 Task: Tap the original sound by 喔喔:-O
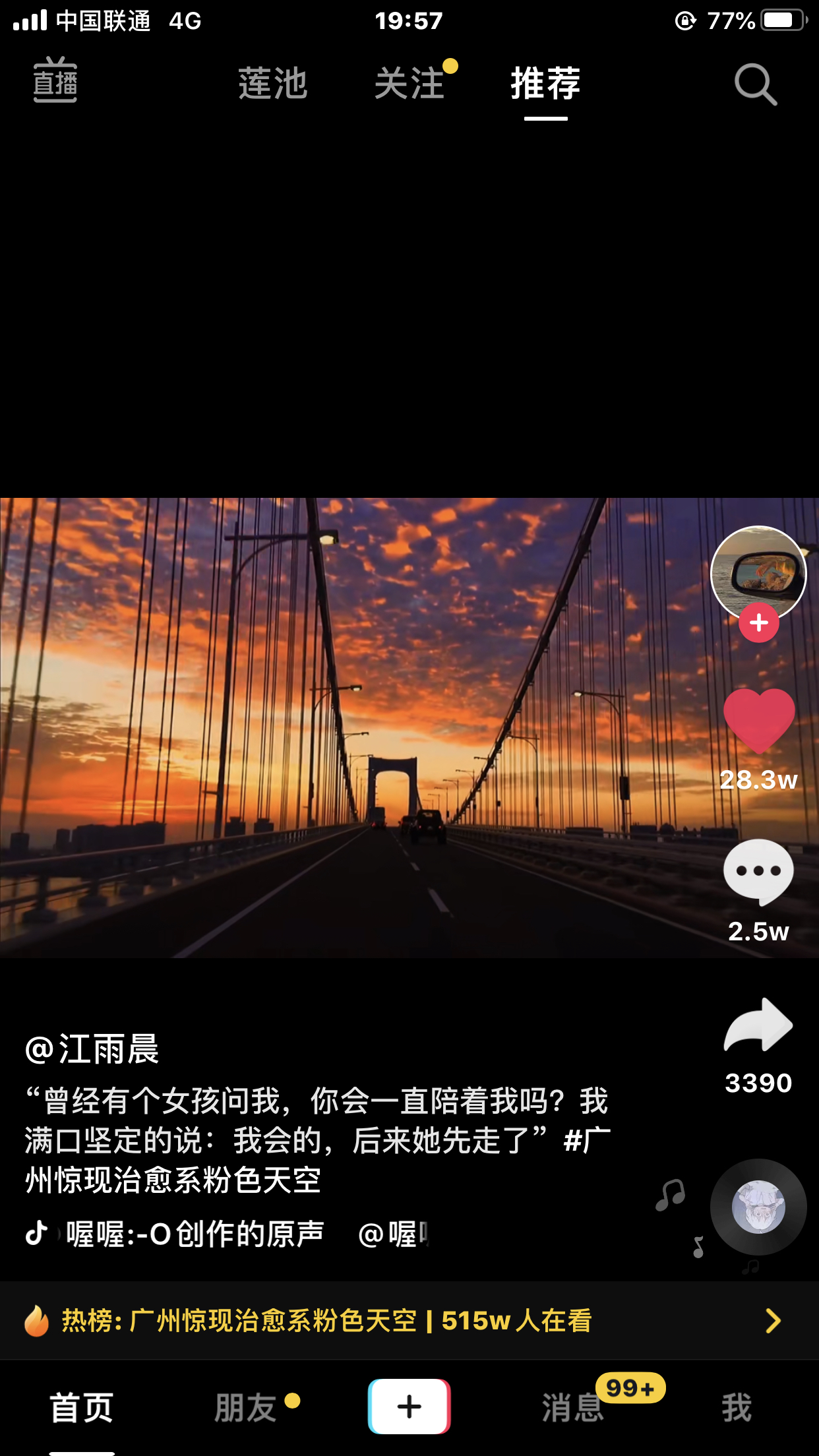(195, 1234)
